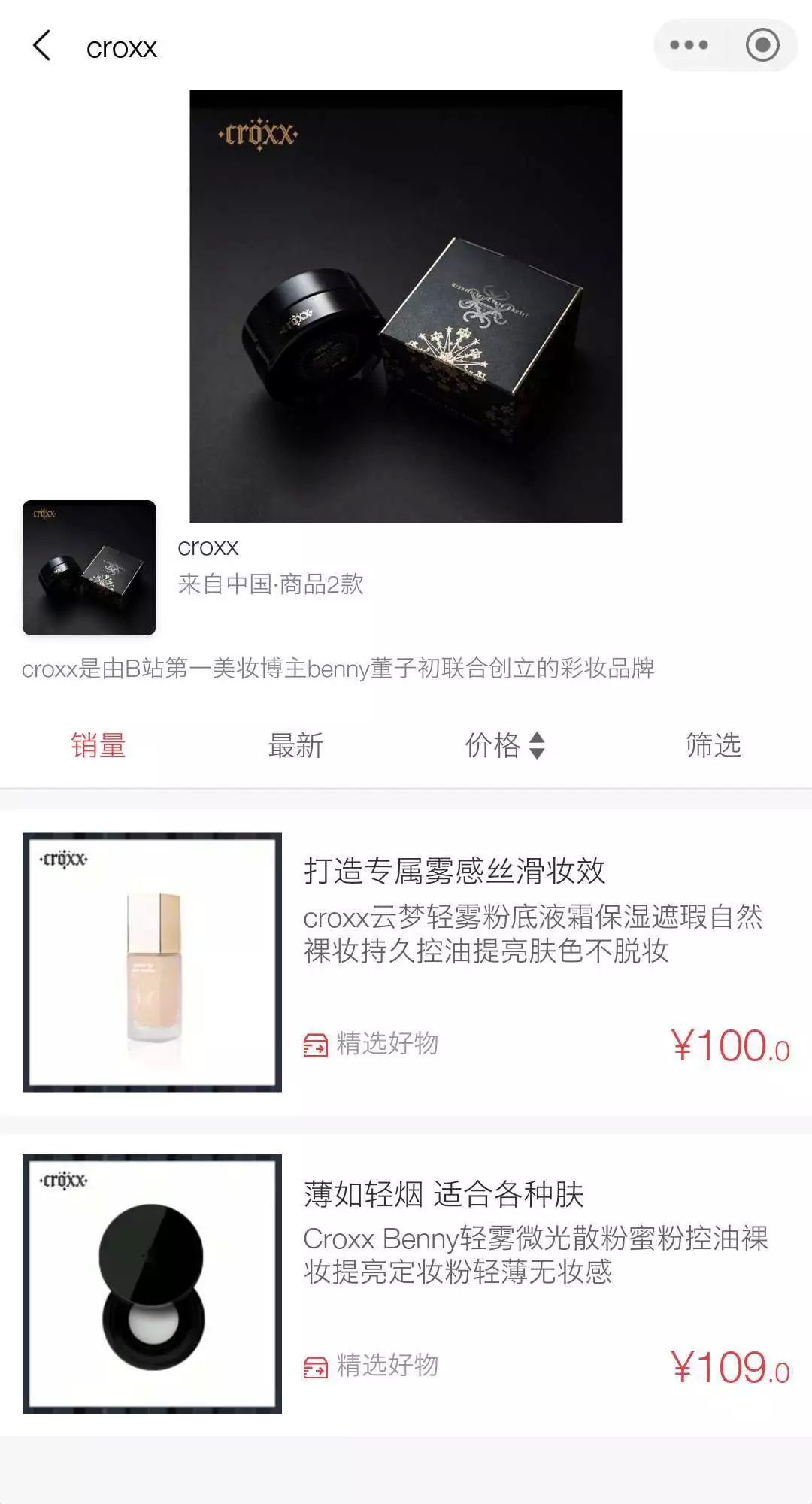Sort products by 价格
Screen dimensions: 812x1504
click(x=504, y=745)
